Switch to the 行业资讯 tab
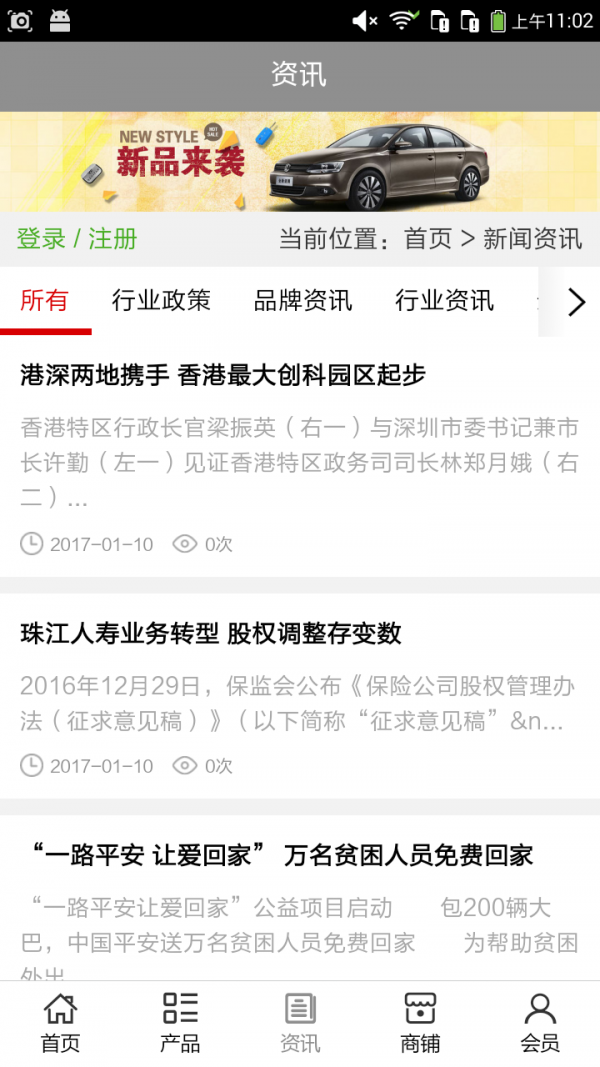The height and width of the screenshot is (1067, 600). (444, 300)
